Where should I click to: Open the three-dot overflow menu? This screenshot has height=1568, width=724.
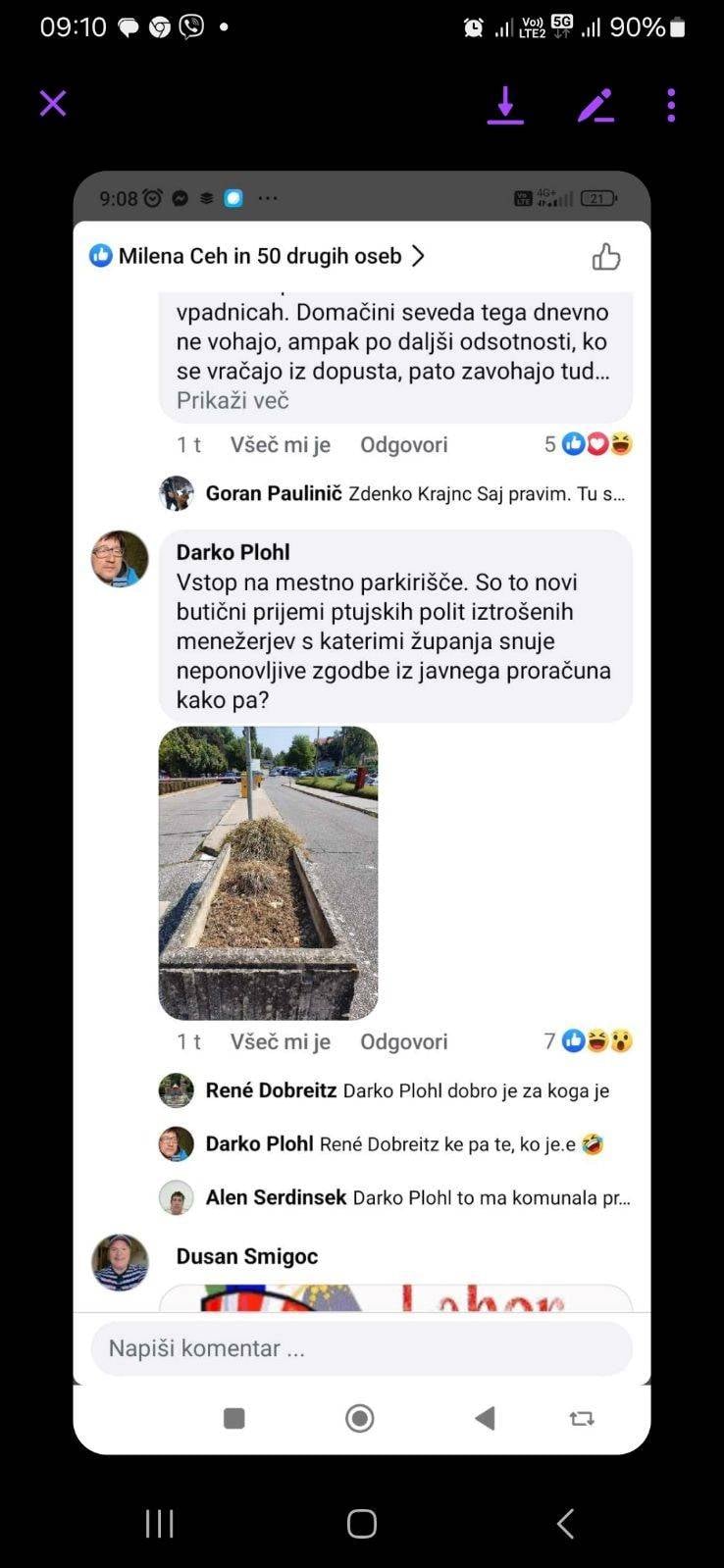[x=671, y=104]
